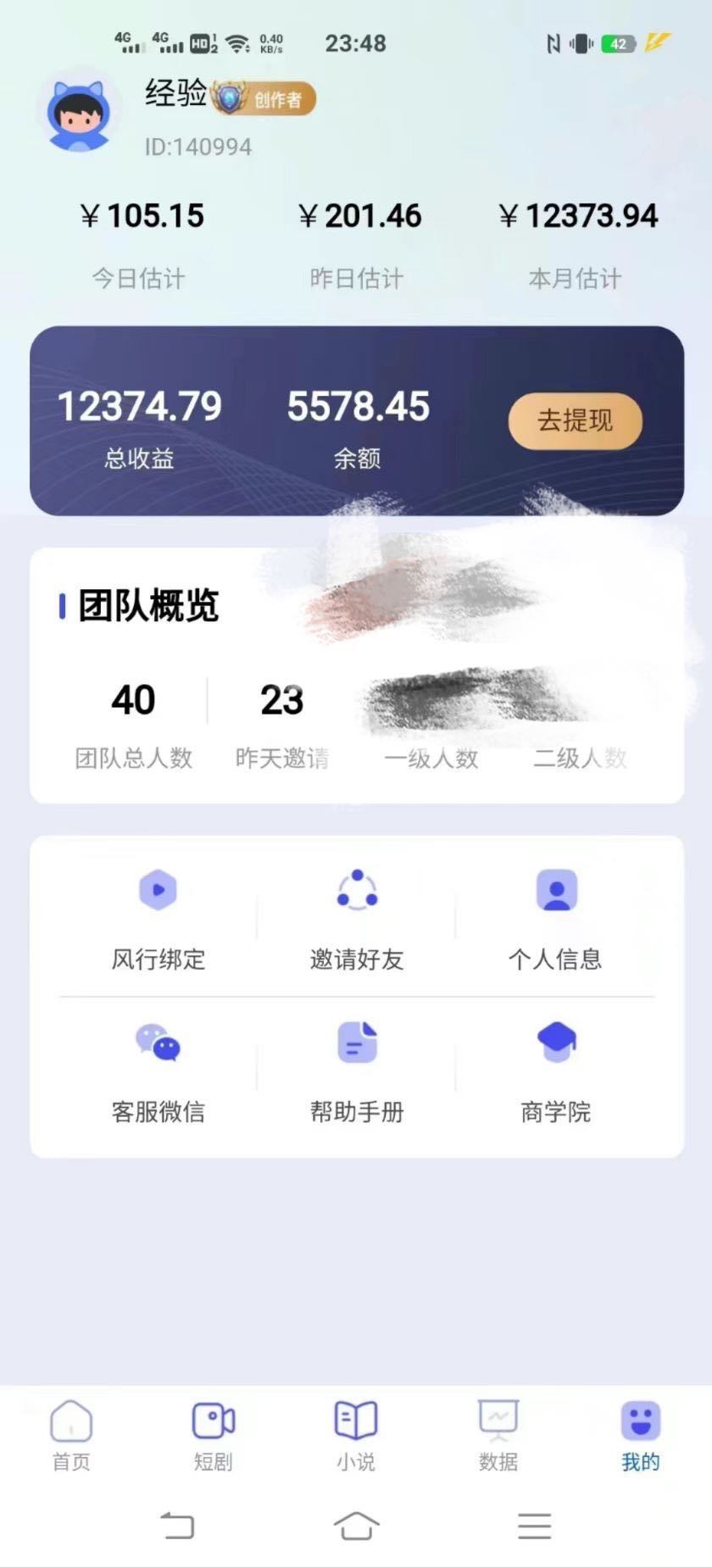Switch to the 小说 novels tab
The width and height of the screenshot is (712, 1568).
click(x=356, y=1436)
